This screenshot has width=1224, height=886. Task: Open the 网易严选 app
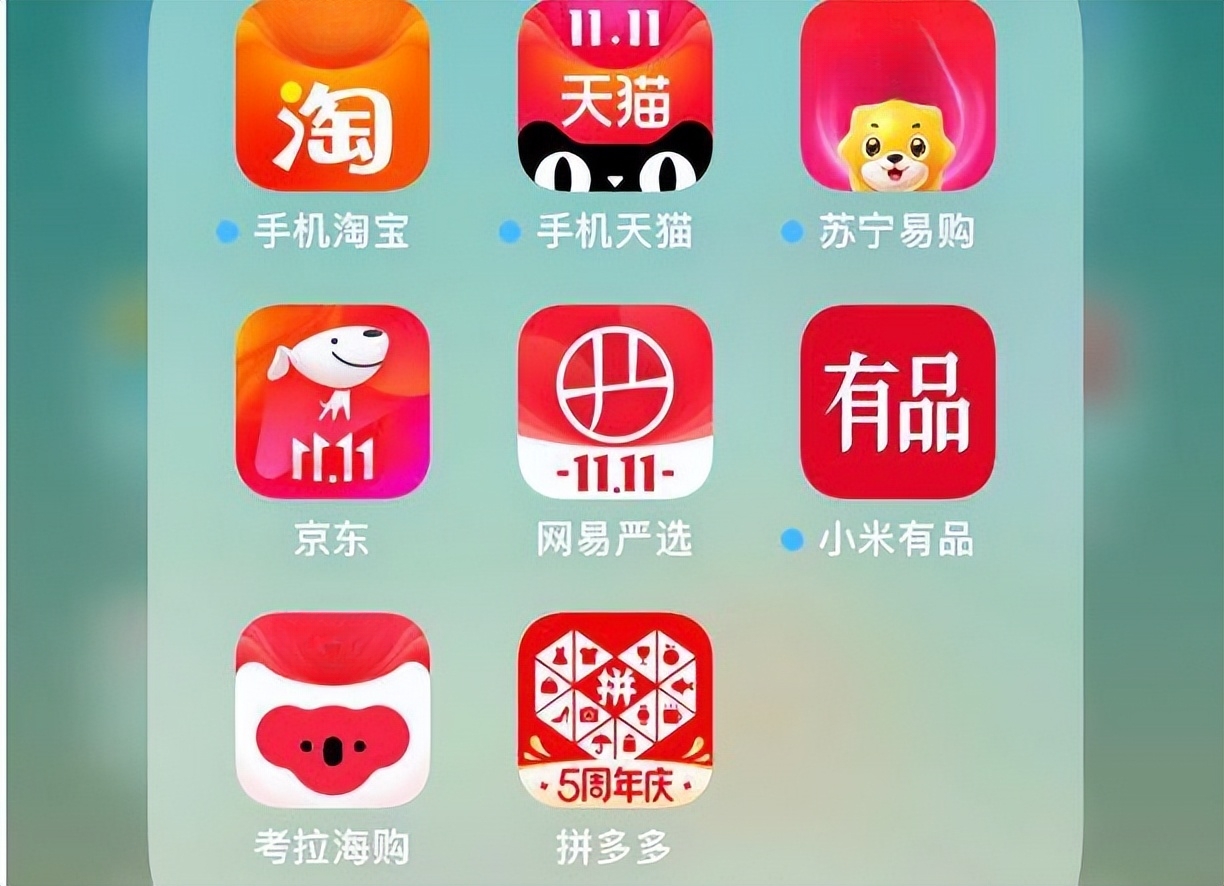(x=614, y=402)
